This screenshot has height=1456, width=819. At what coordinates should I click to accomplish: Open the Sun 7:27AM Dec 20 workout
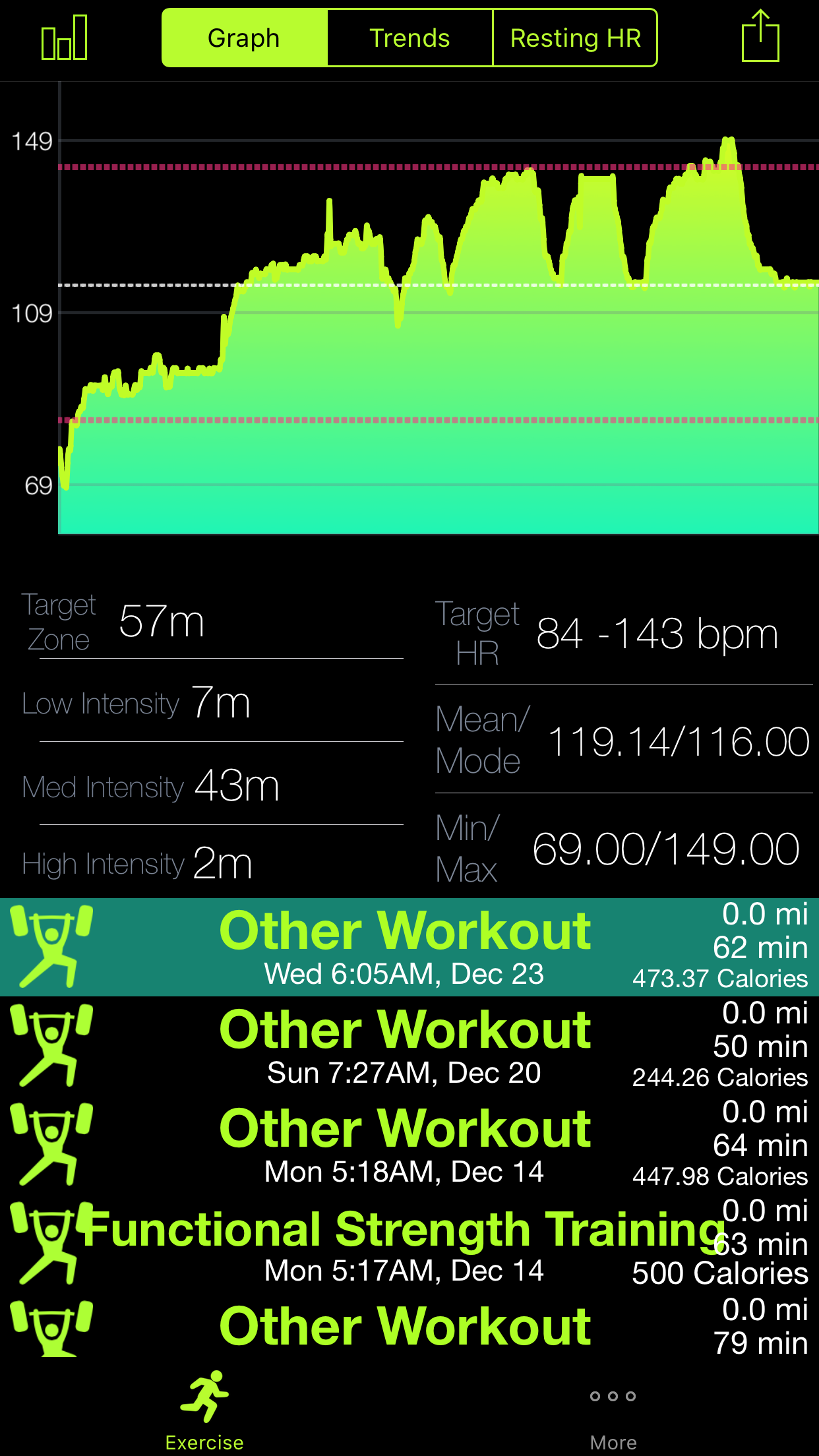click(405, 1046)
